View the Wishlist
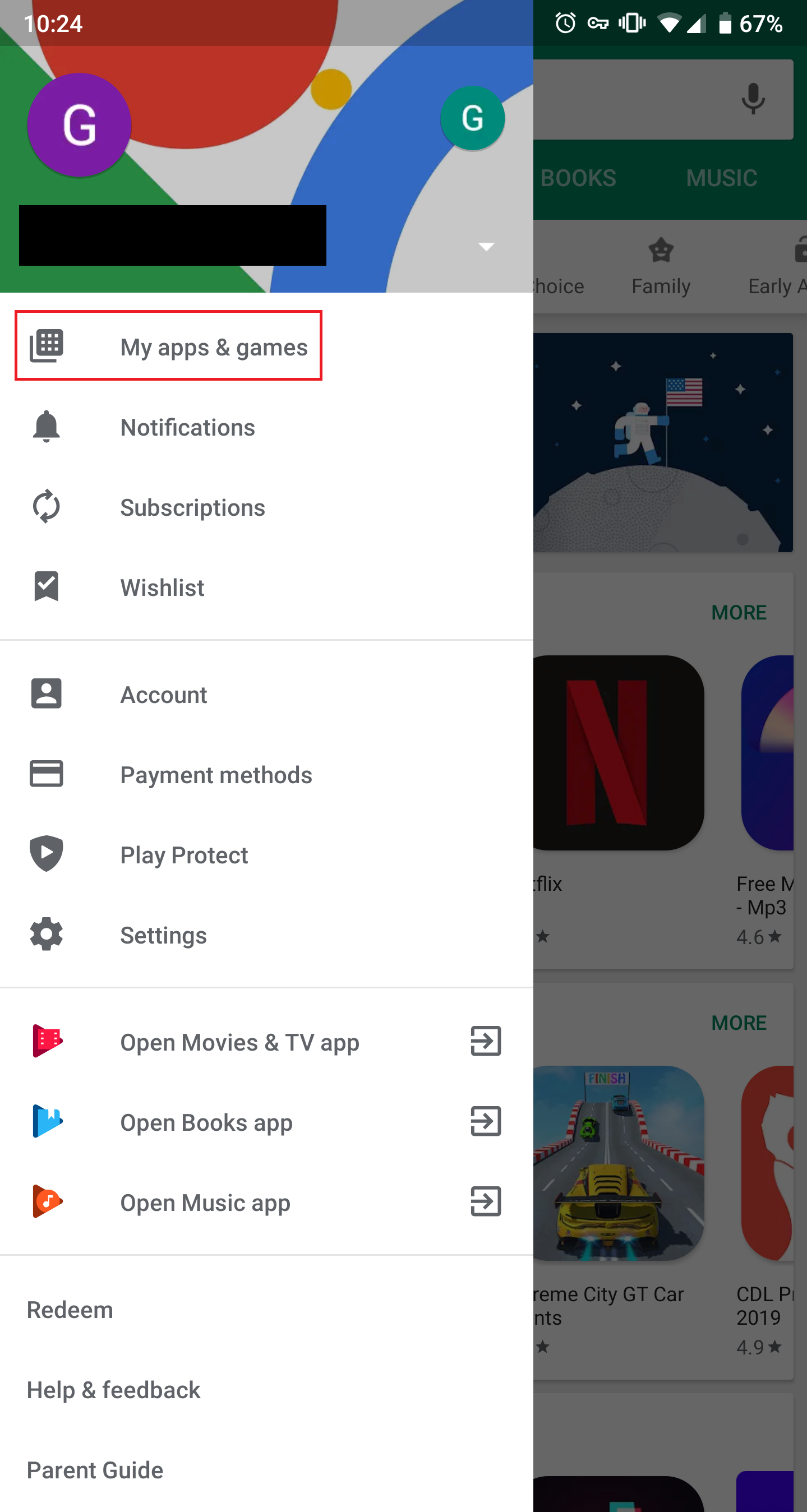The image size is (807, 1512). click(x=162, y=588)
